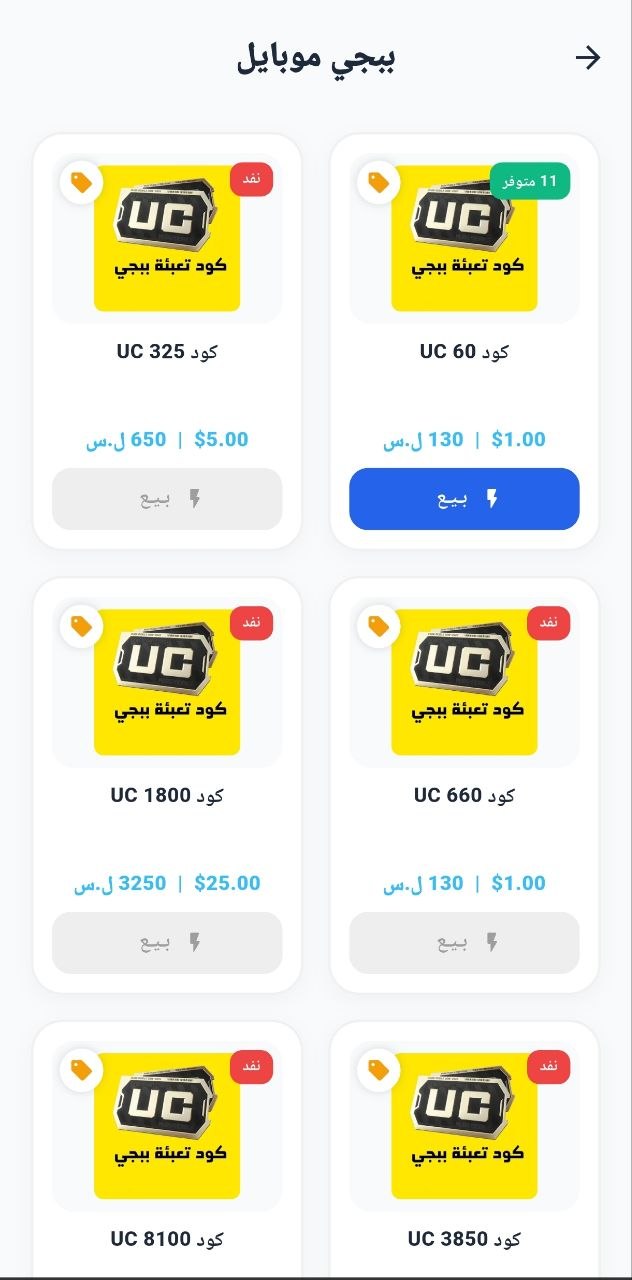Tap the price tag icon on UC 325
632x1280 pixels.
(82, 182)
